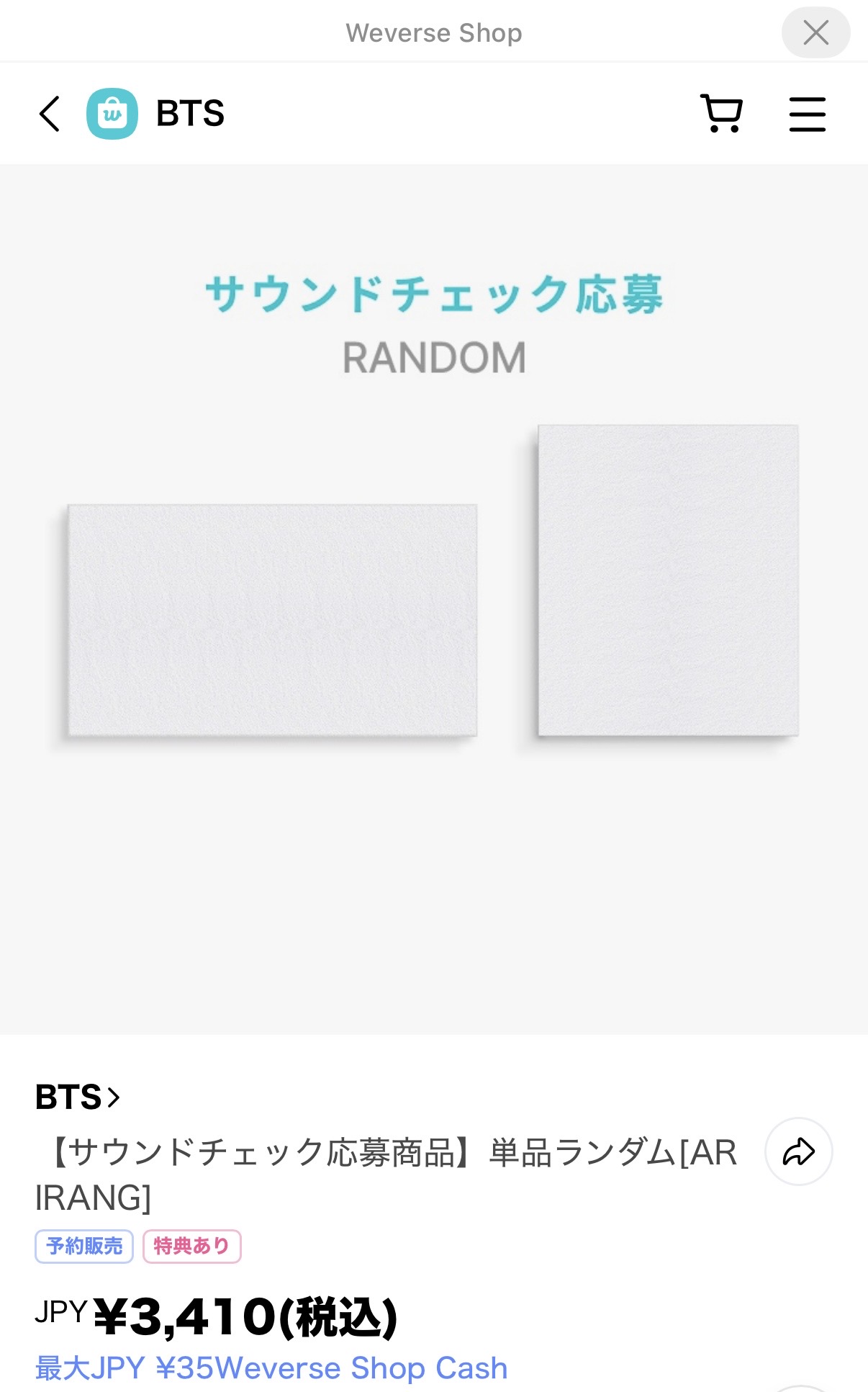Open the hamburger menu
Image resolution: width=868 pixels, height=1392 pixels.
point(807,114)
